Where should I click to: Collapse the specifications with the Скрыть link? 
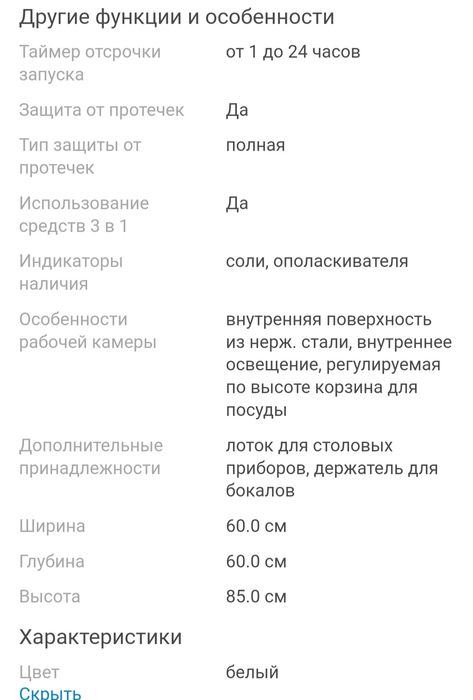pyautogui.click(x=50, y=692)
